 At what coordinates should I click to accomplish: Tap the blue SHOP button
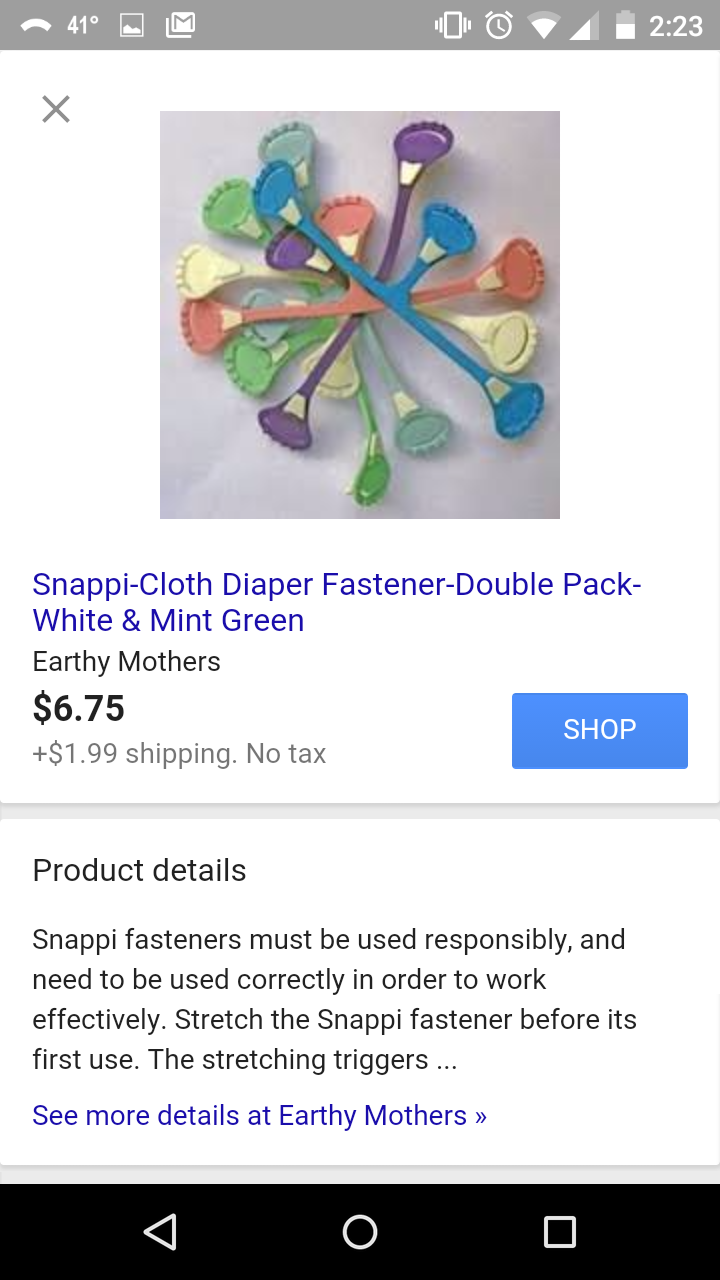point(599,730)
